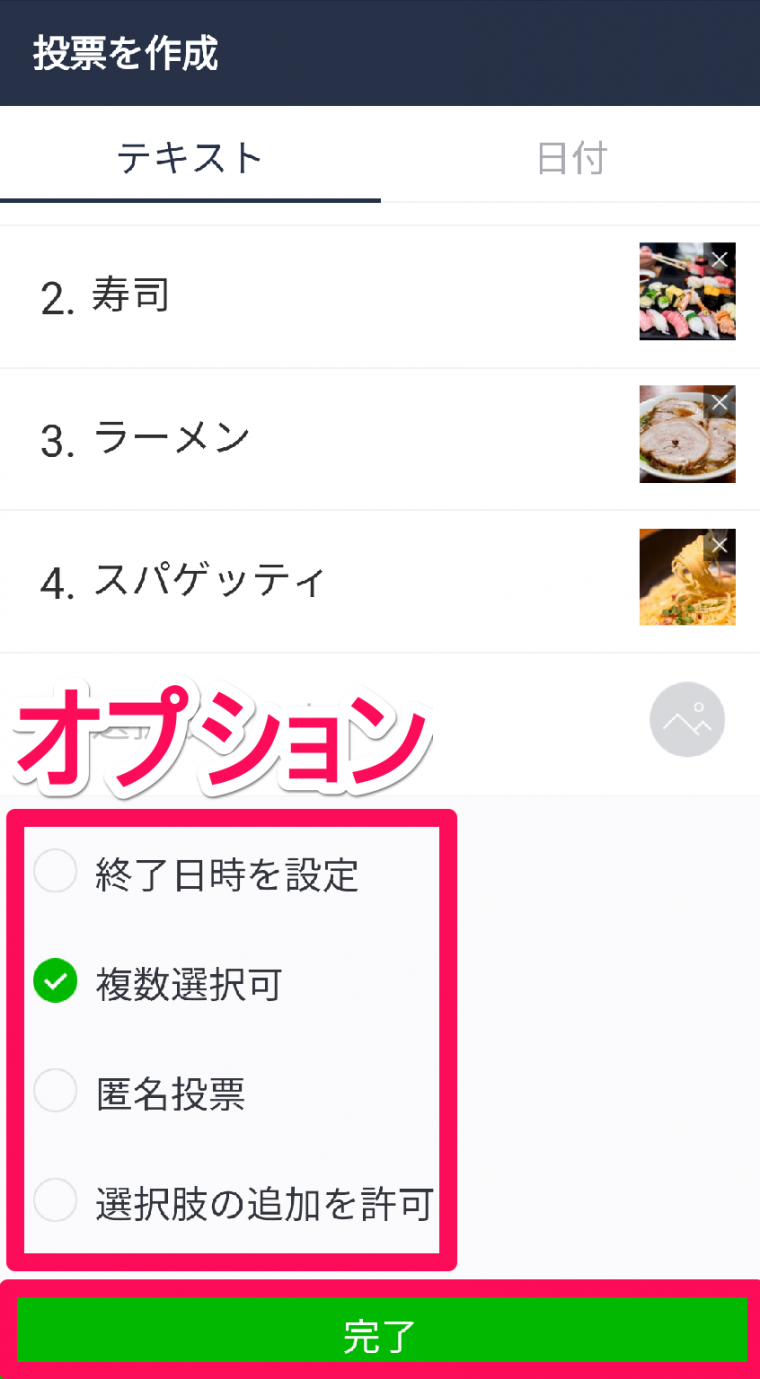The image size is (760, 1379).
Task: Add an image to the new option
Action: [x=687, y=719]
